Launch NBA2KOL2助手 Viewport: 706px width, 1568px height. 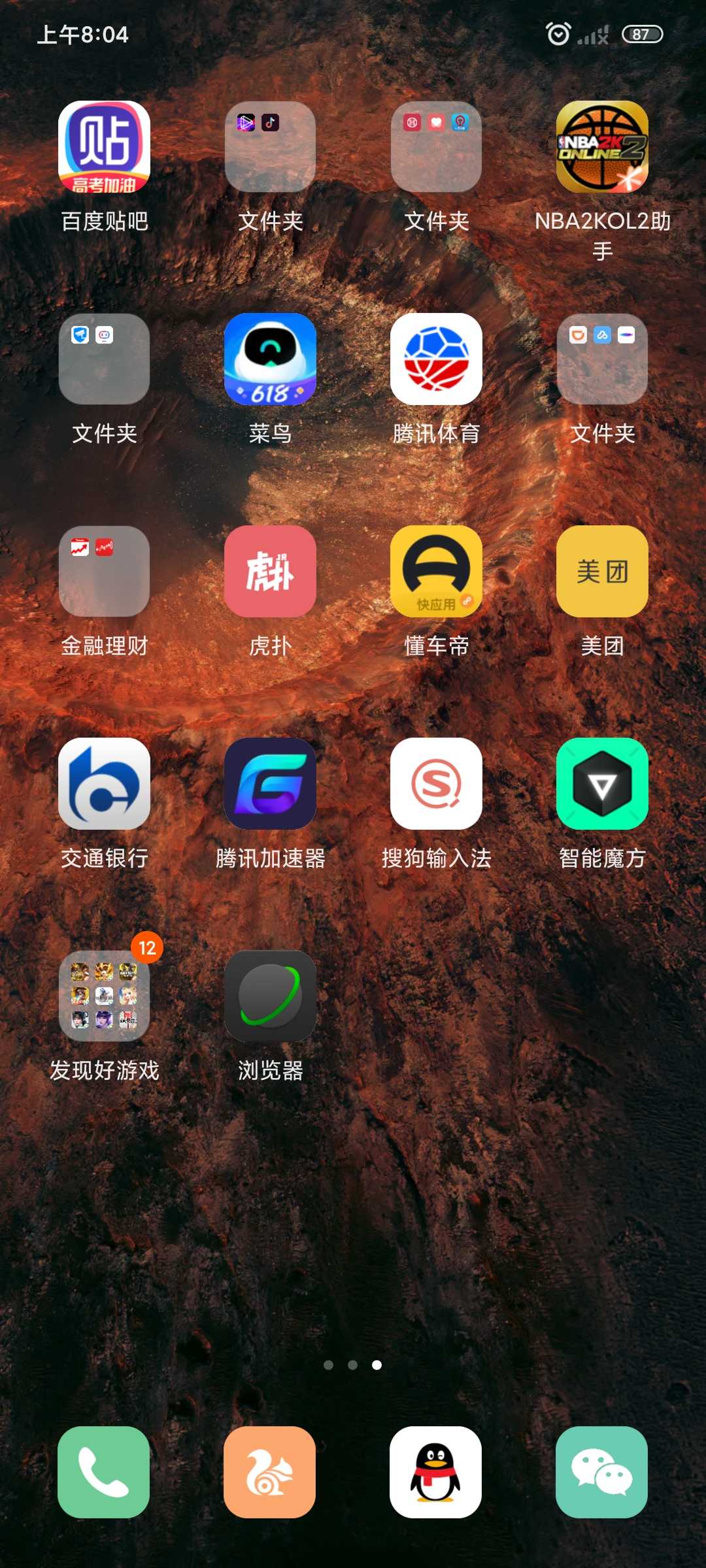pyautogui.click(x=602, y=147)
